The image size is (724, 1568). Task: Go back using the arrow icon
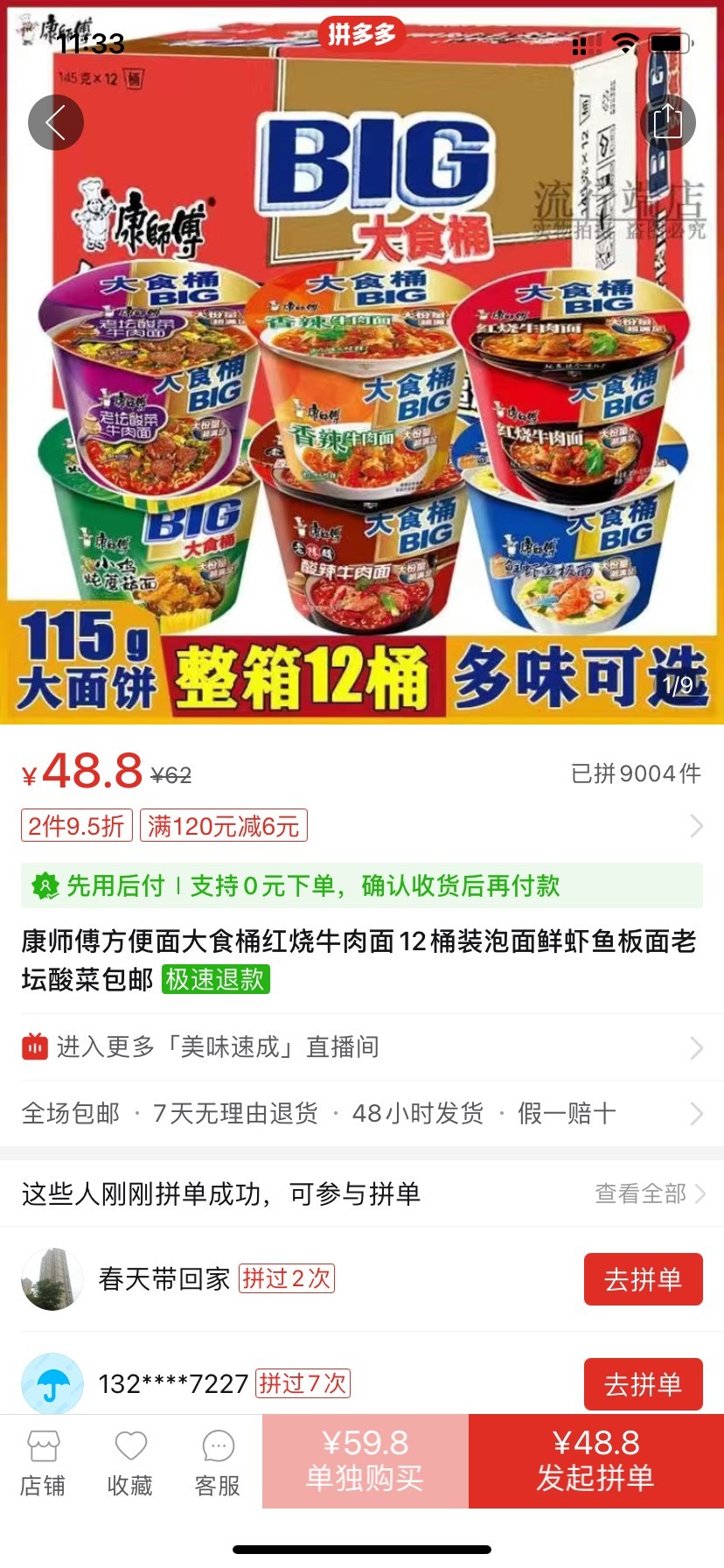click(56, 122)
